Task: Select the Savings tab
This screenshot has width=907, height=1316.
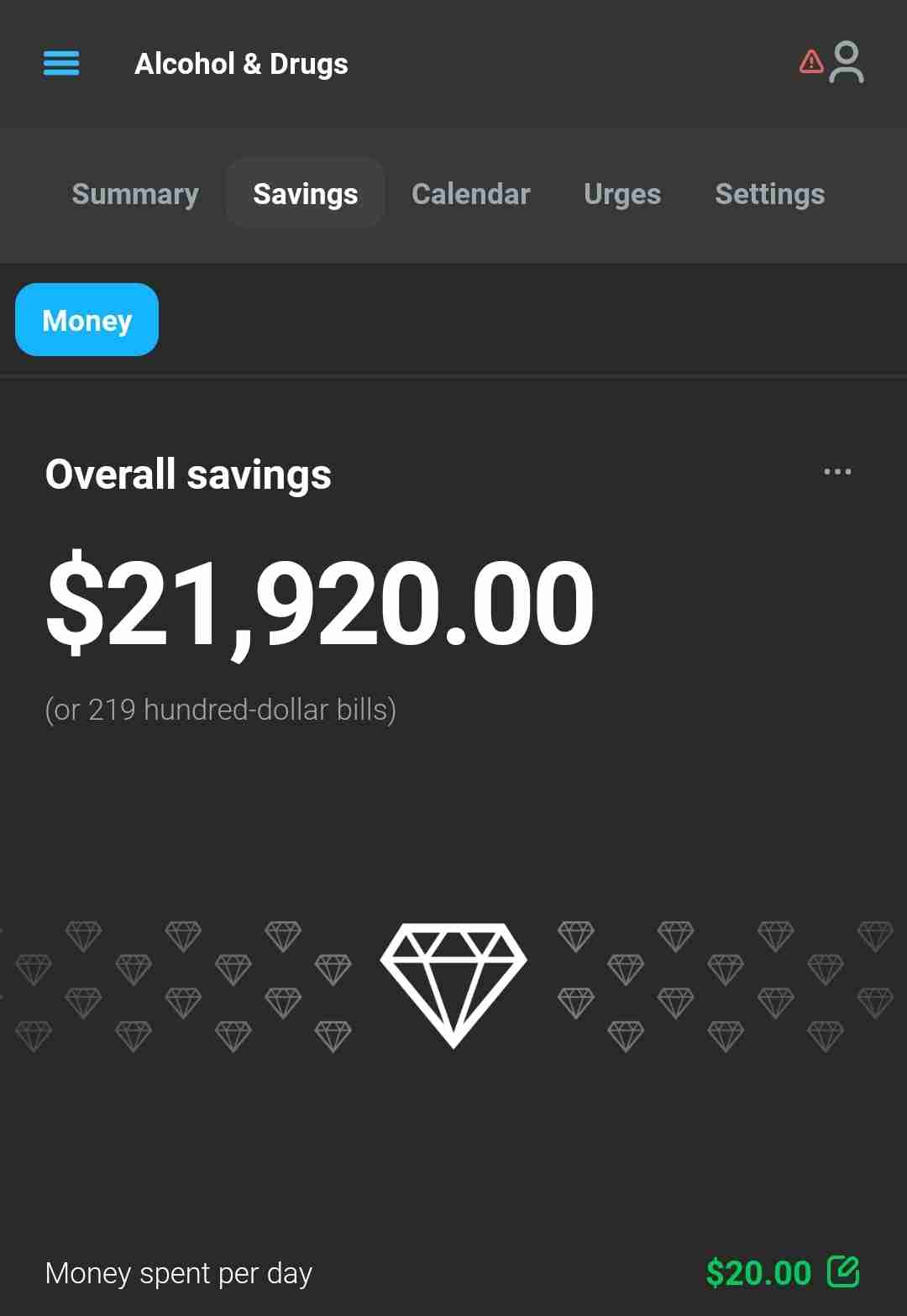Action: click(306, 194)
